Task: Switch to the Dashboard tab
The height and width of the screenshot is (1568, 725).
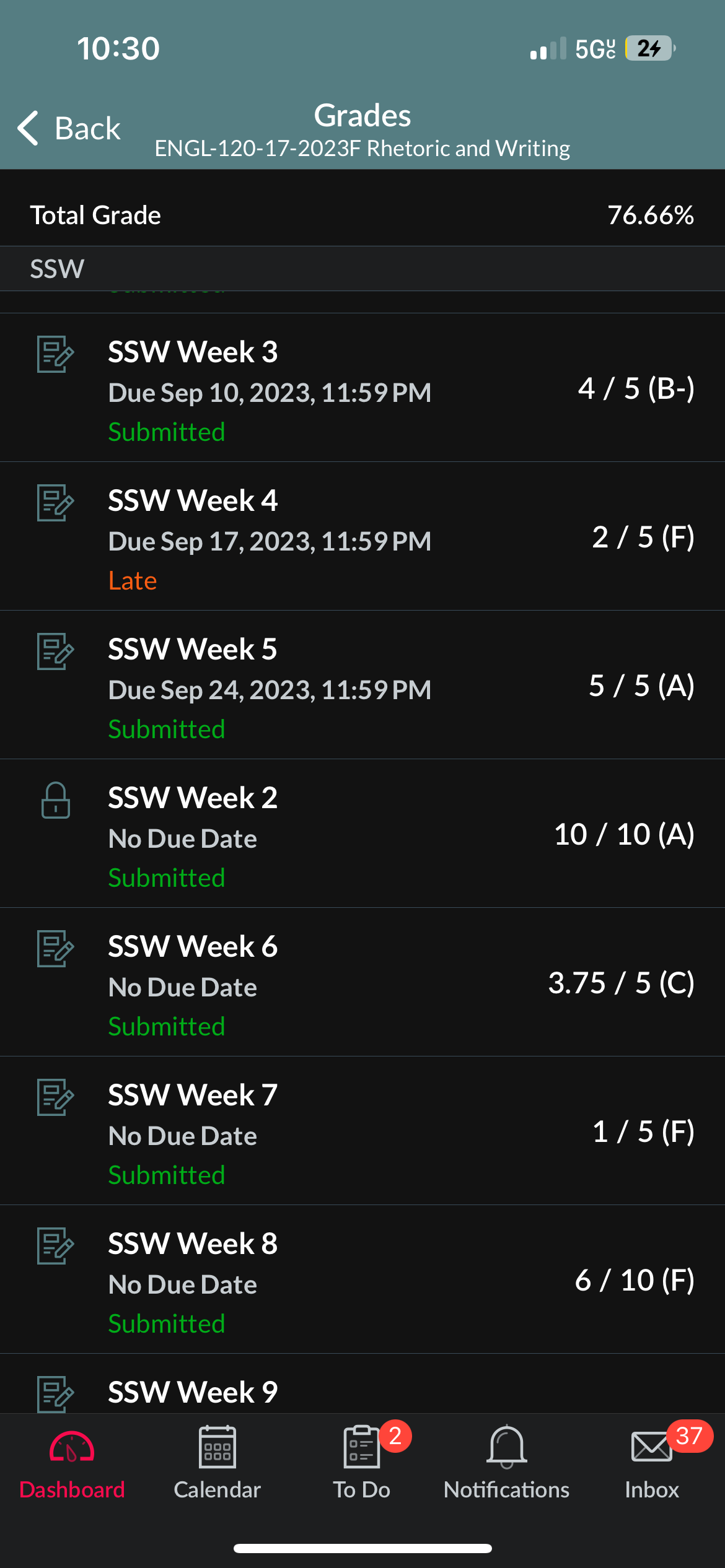Action: click(72, 1465)
